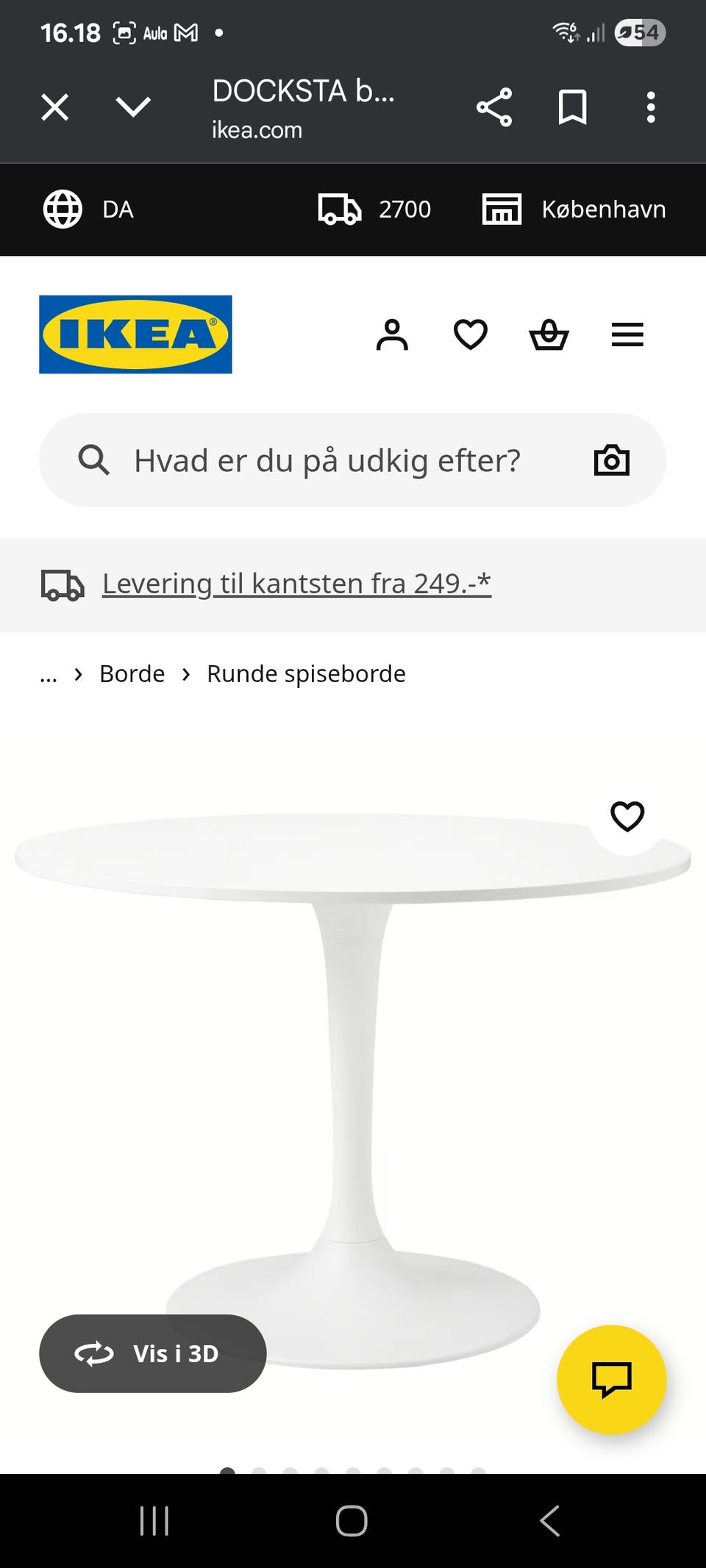Image resolution: width=706 pixels, height=1568 pixels.
Task: Select the København store link
Action: click(603, 209)
